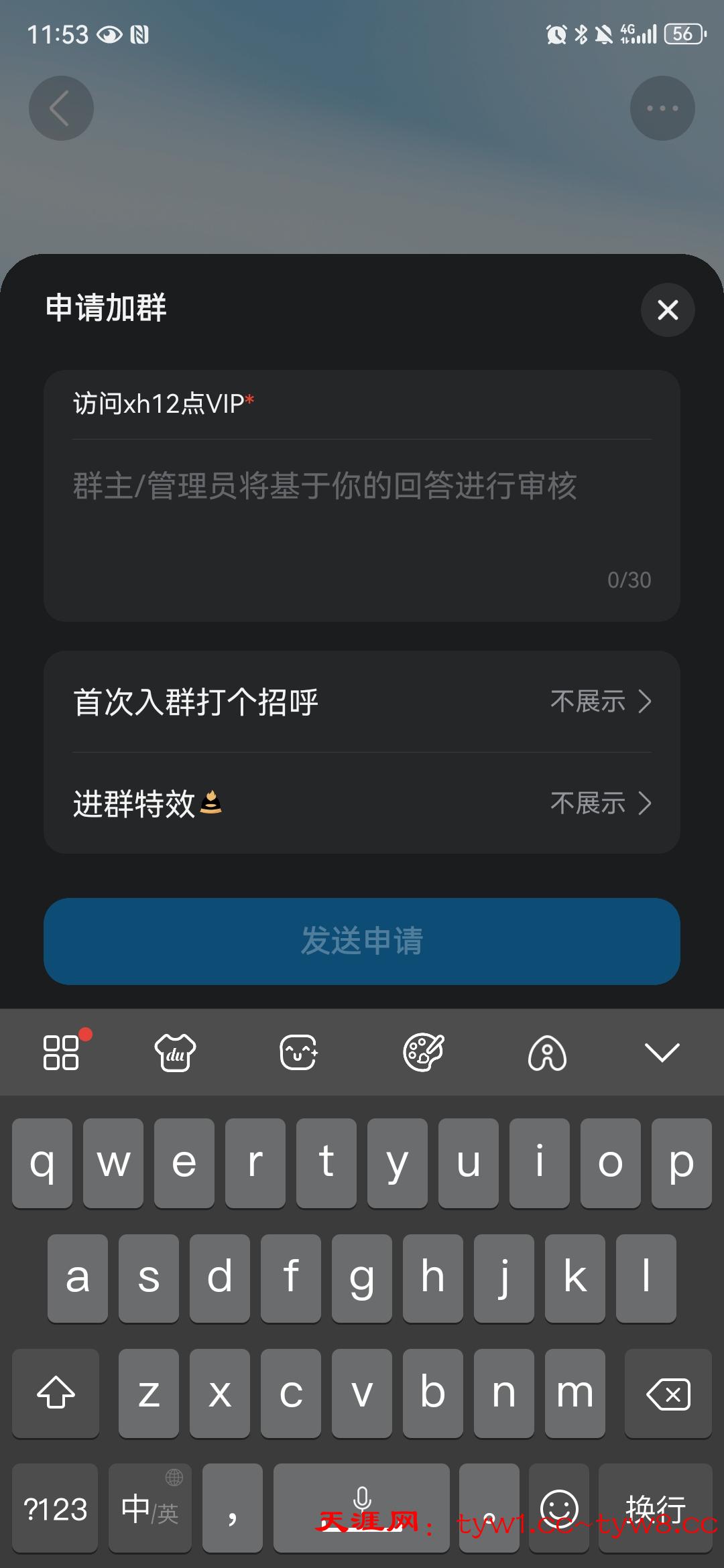Tap the eye-protection icon in the status bar
Viewport: 724px width, 1568px height.
[x=109, y=33]
